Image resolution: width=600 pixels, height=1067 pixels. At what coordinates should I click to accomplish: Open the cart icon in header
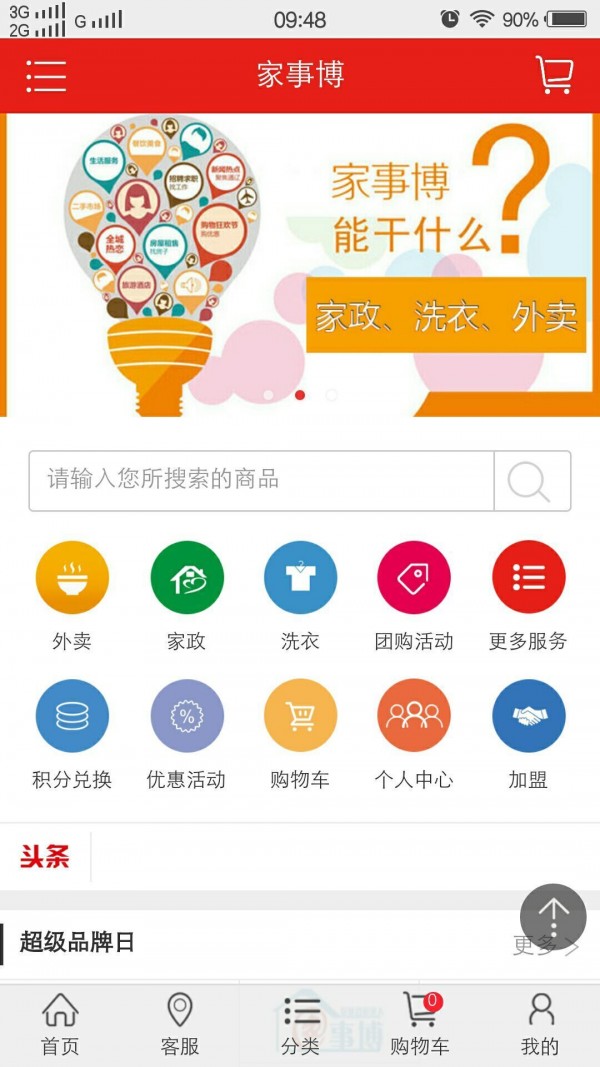554,75
